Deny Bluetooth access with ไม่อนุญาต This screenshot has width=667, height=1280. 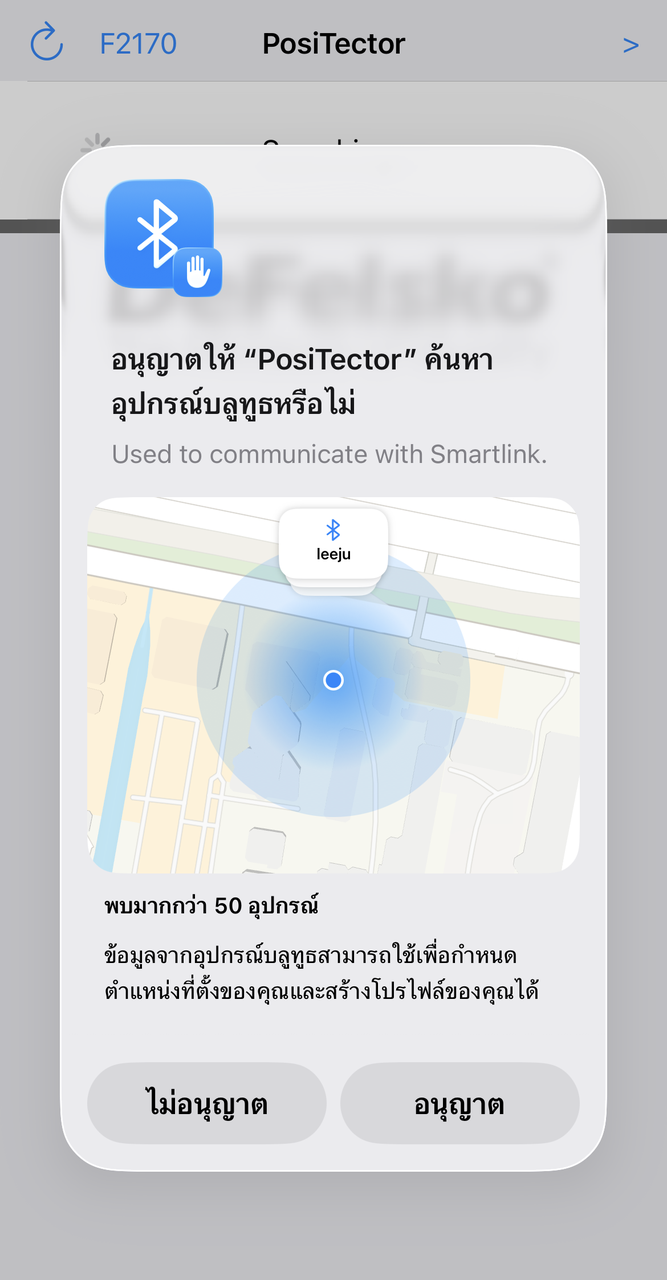[x=207, y=1103]
